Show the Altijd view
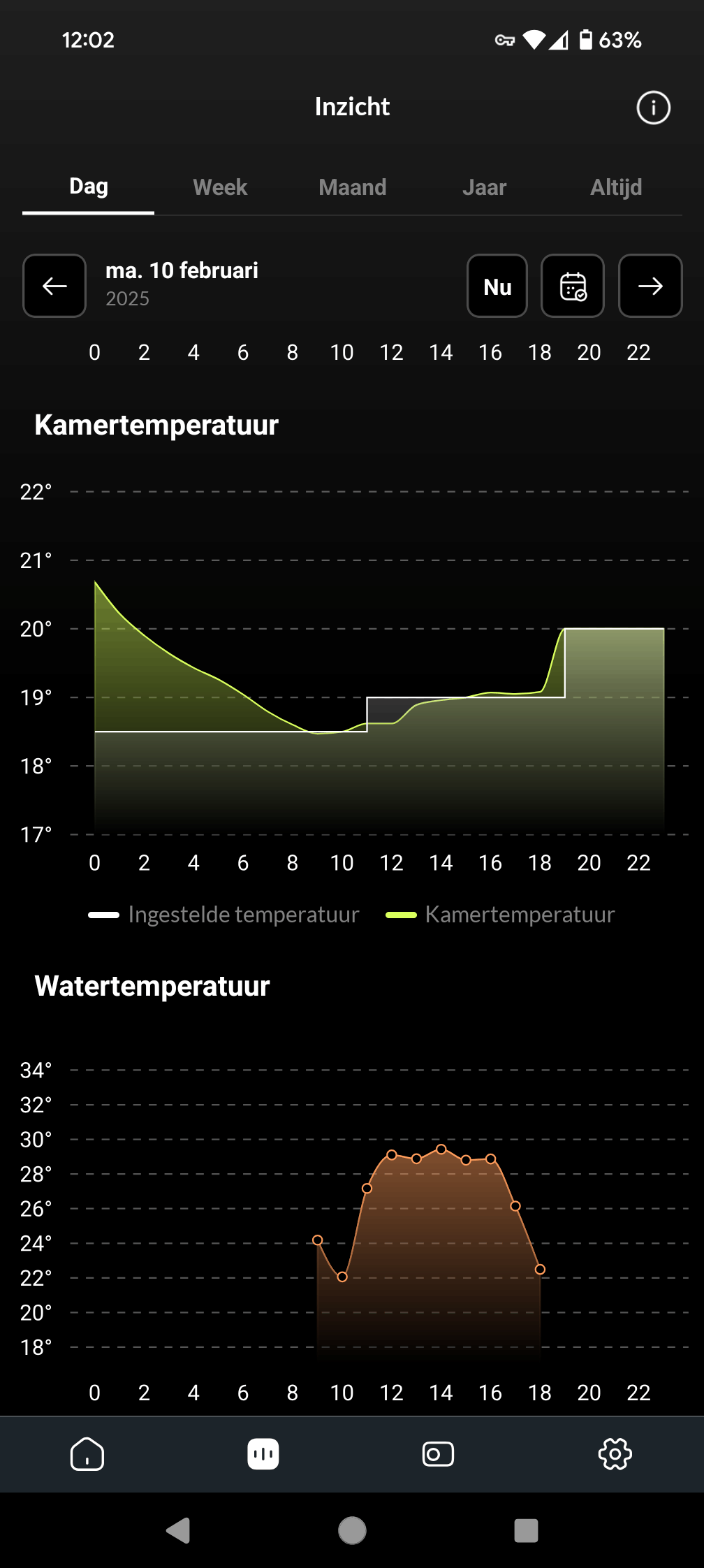The width and height of the screenshot is (704, 1568). click(615, 187)
